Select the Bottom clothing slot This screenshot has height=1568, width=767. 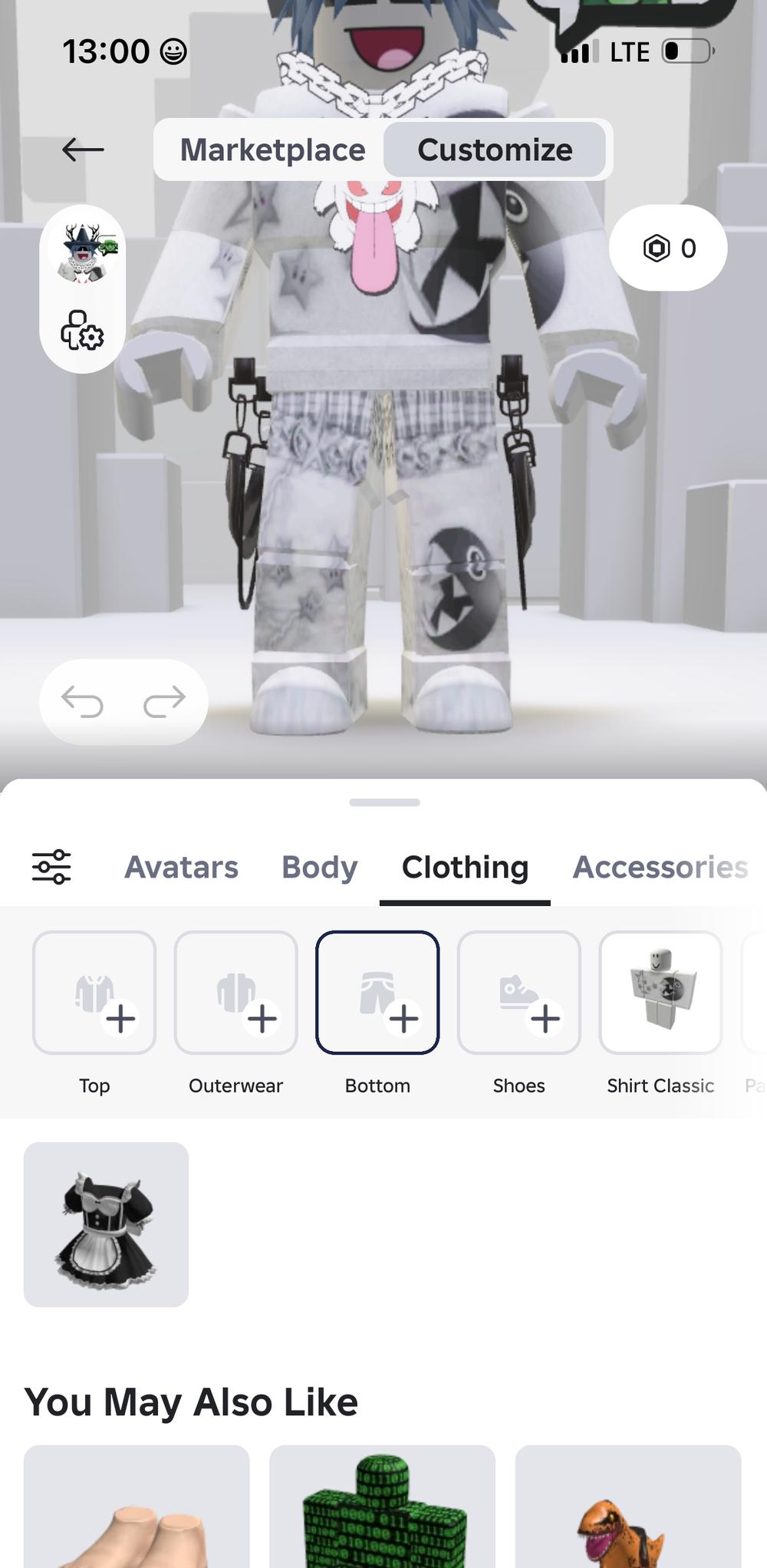377,993
